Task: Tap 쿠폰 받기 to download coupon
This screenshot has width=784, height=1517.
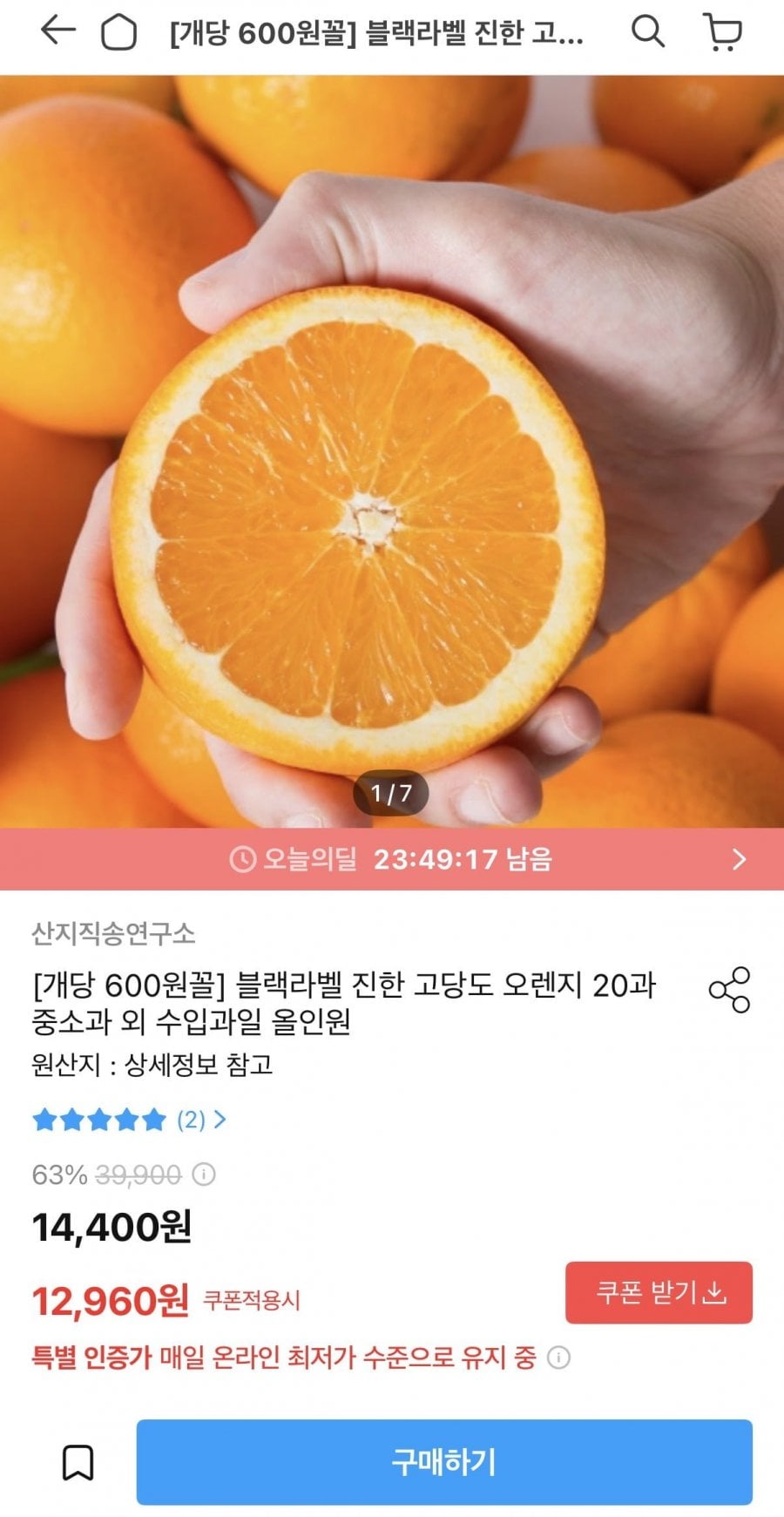Action: coord(659,1293)
